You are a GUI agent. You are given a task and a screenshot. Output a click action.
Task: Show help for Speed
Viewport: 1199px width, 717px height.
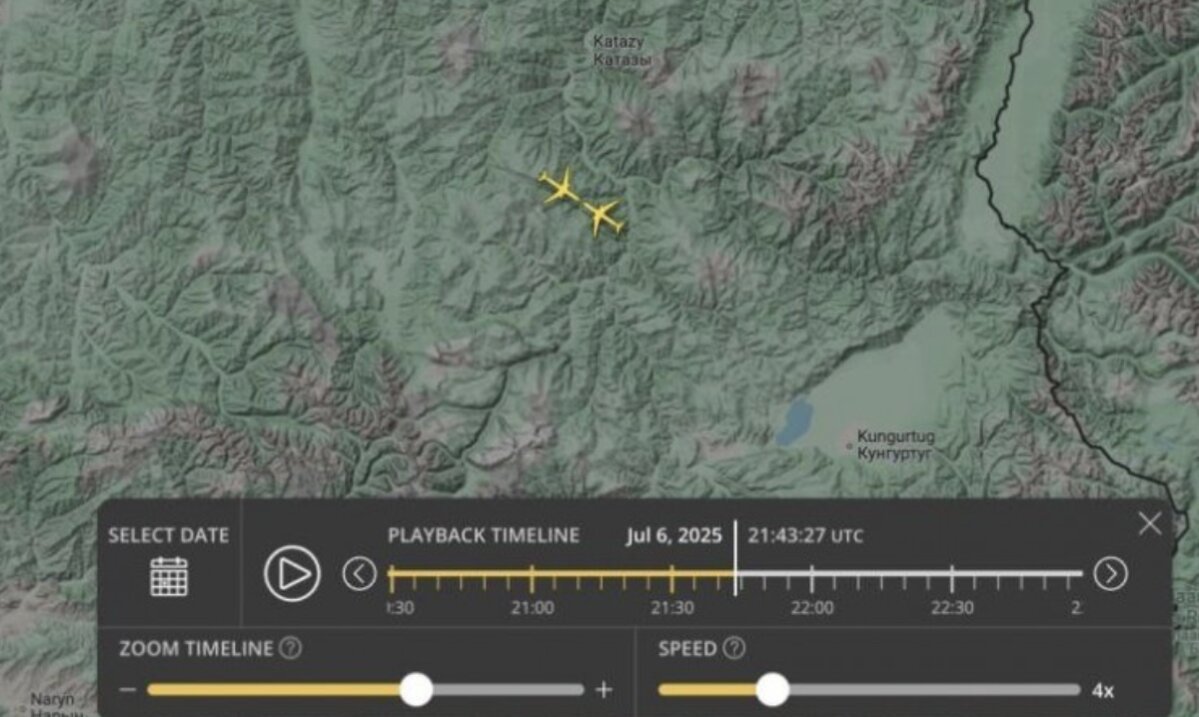(x=734, y=648)
